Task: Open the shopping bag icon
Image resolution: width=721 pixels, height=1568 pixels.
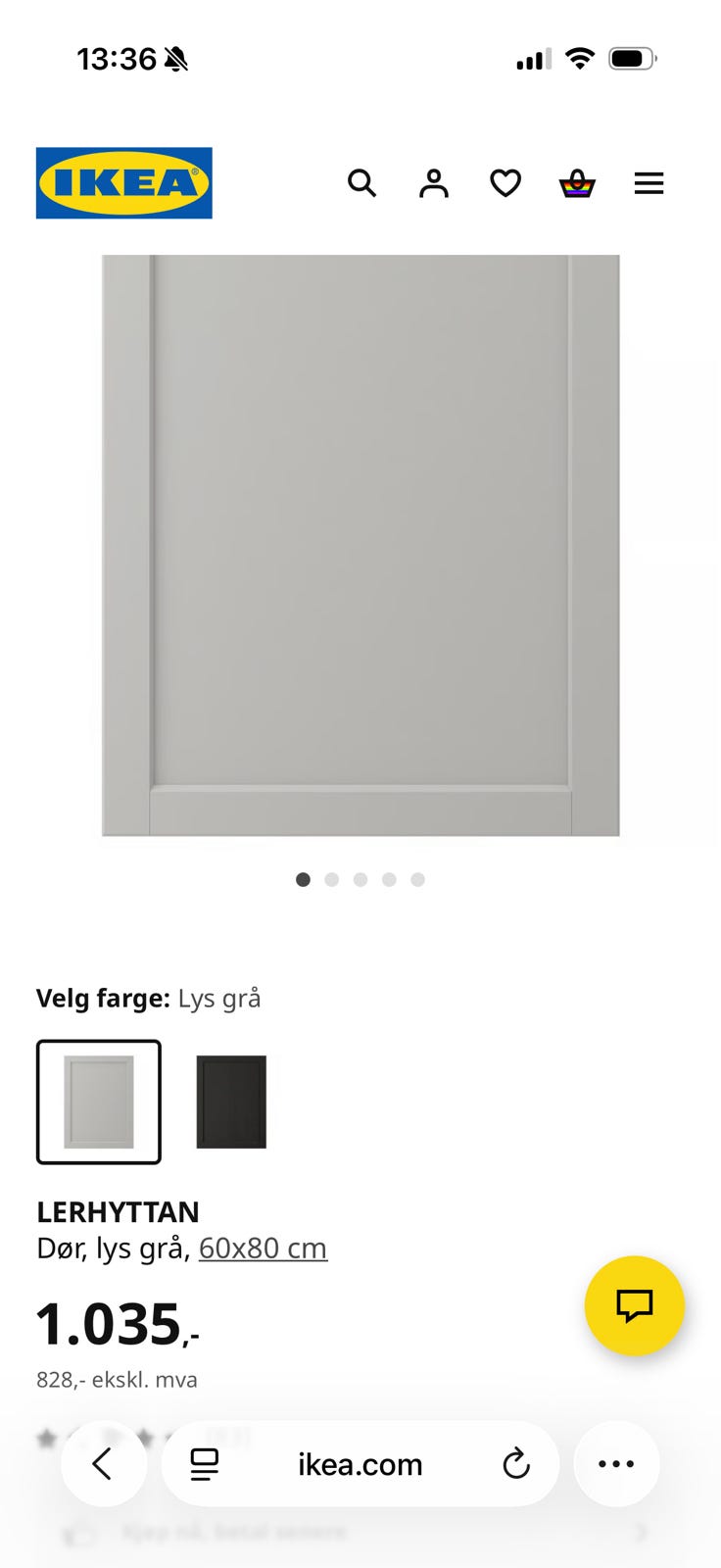Action: point(577,183)
